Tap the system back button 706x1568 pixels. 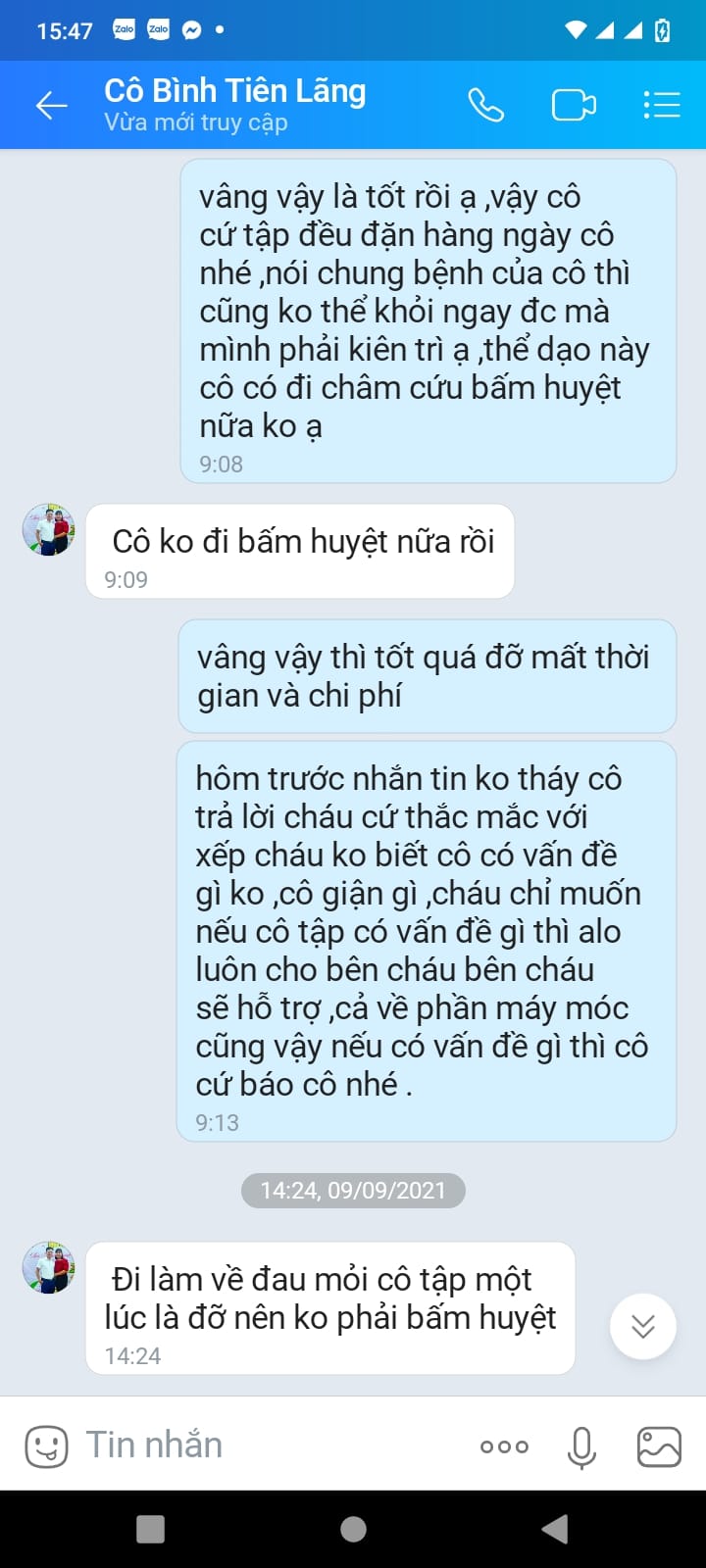pyautogui.click(x=555, y=1529)
